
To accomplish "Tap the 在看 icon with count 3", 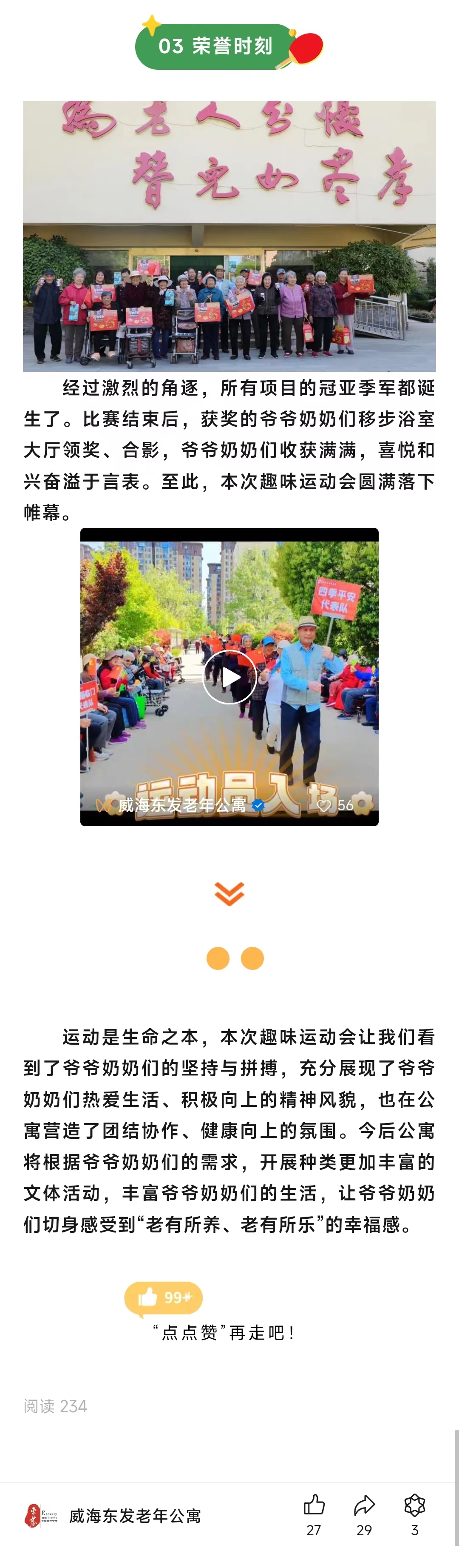I will point(415,1505).
